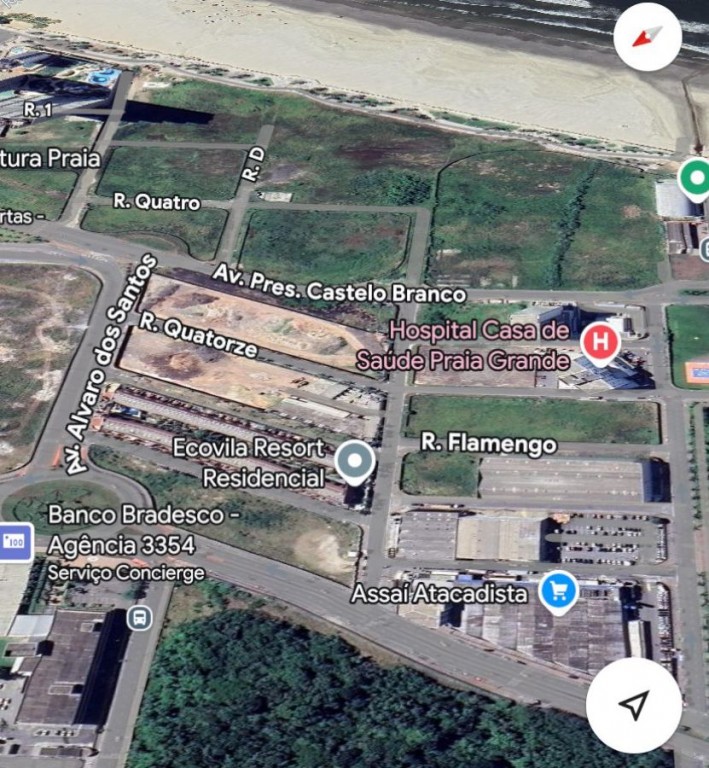Reset map orientation with the compass
The width and height of the screenshot is (709, 768).
[x=647, y=37]
